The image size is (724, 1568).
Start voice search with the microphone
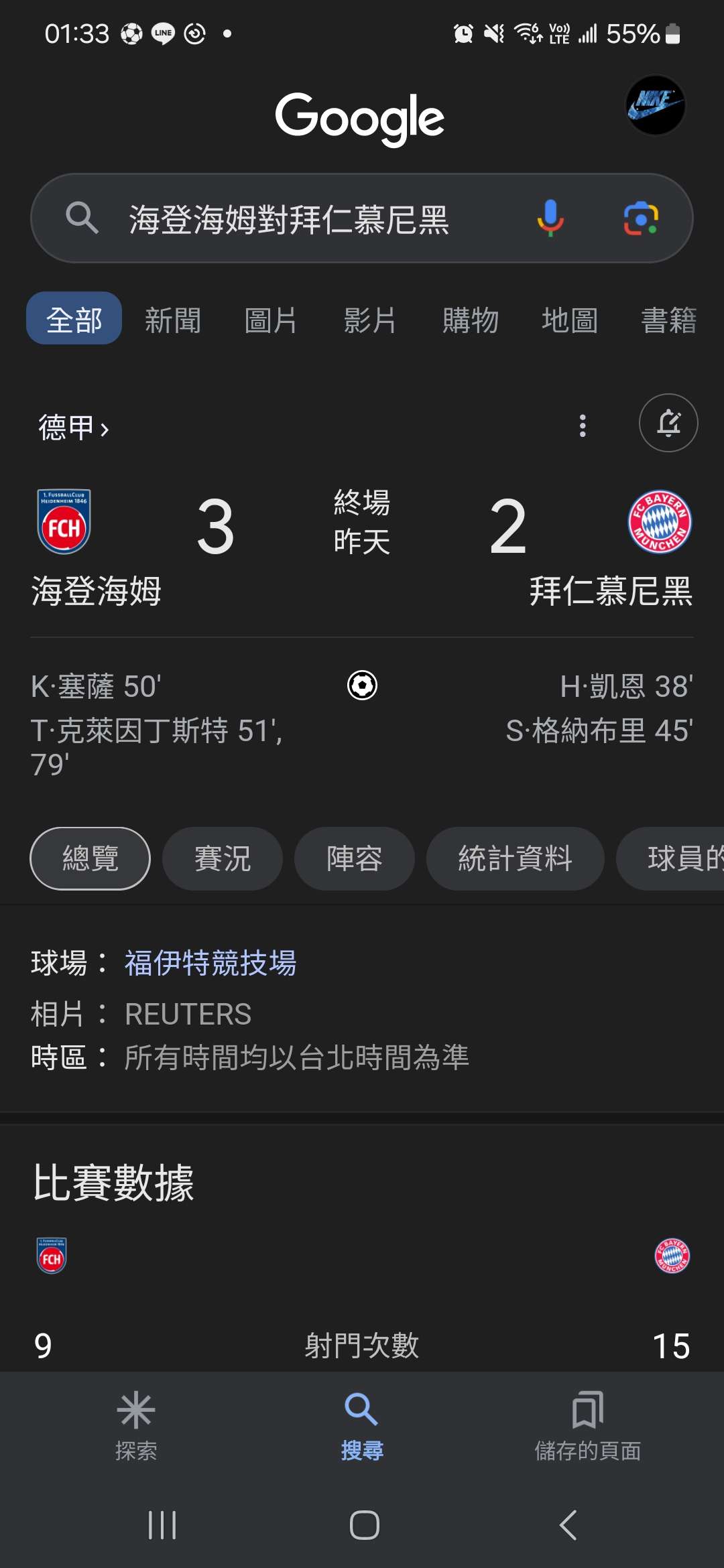(x=550, y=218)
